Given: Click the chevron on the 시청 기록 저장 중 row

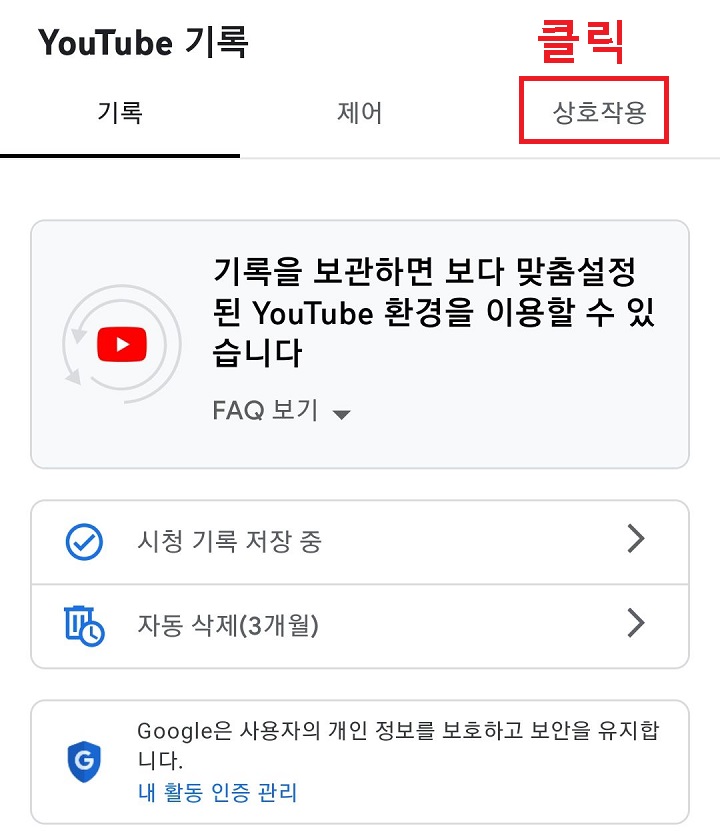Looking at the screenshot, I should click(637, 540).
